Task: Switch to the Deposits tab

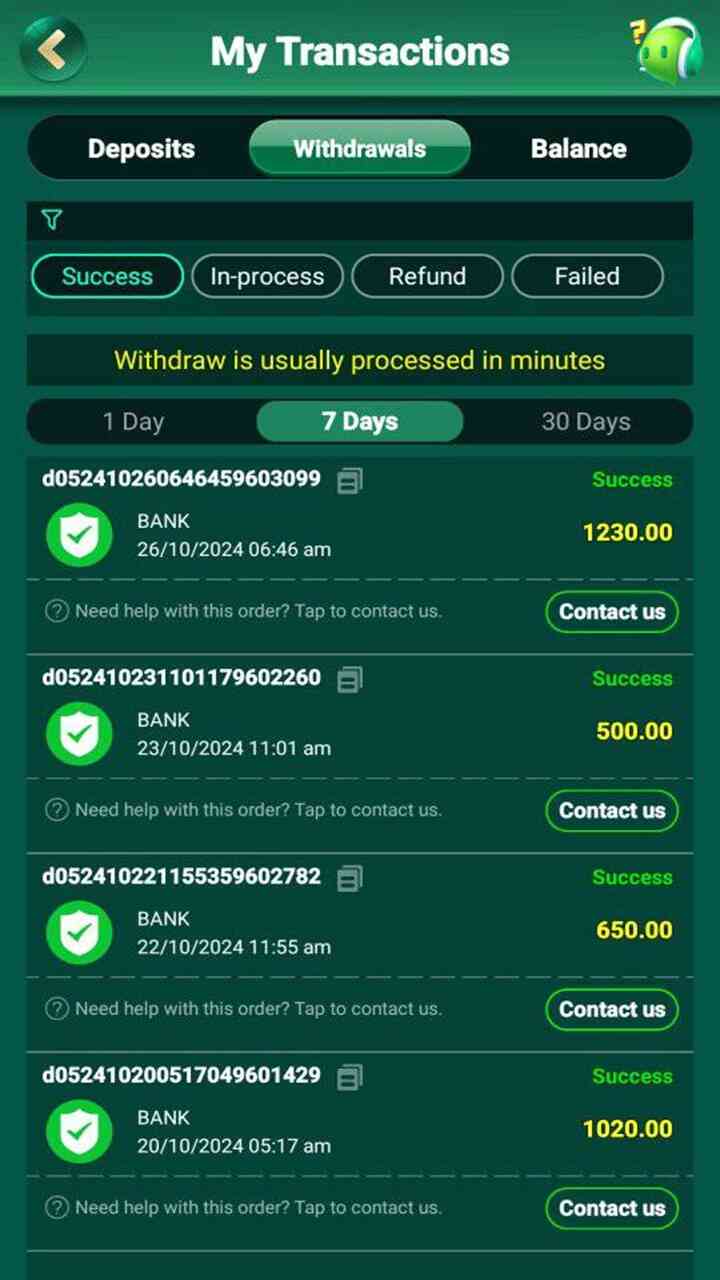Action: (x=141, y=149)
